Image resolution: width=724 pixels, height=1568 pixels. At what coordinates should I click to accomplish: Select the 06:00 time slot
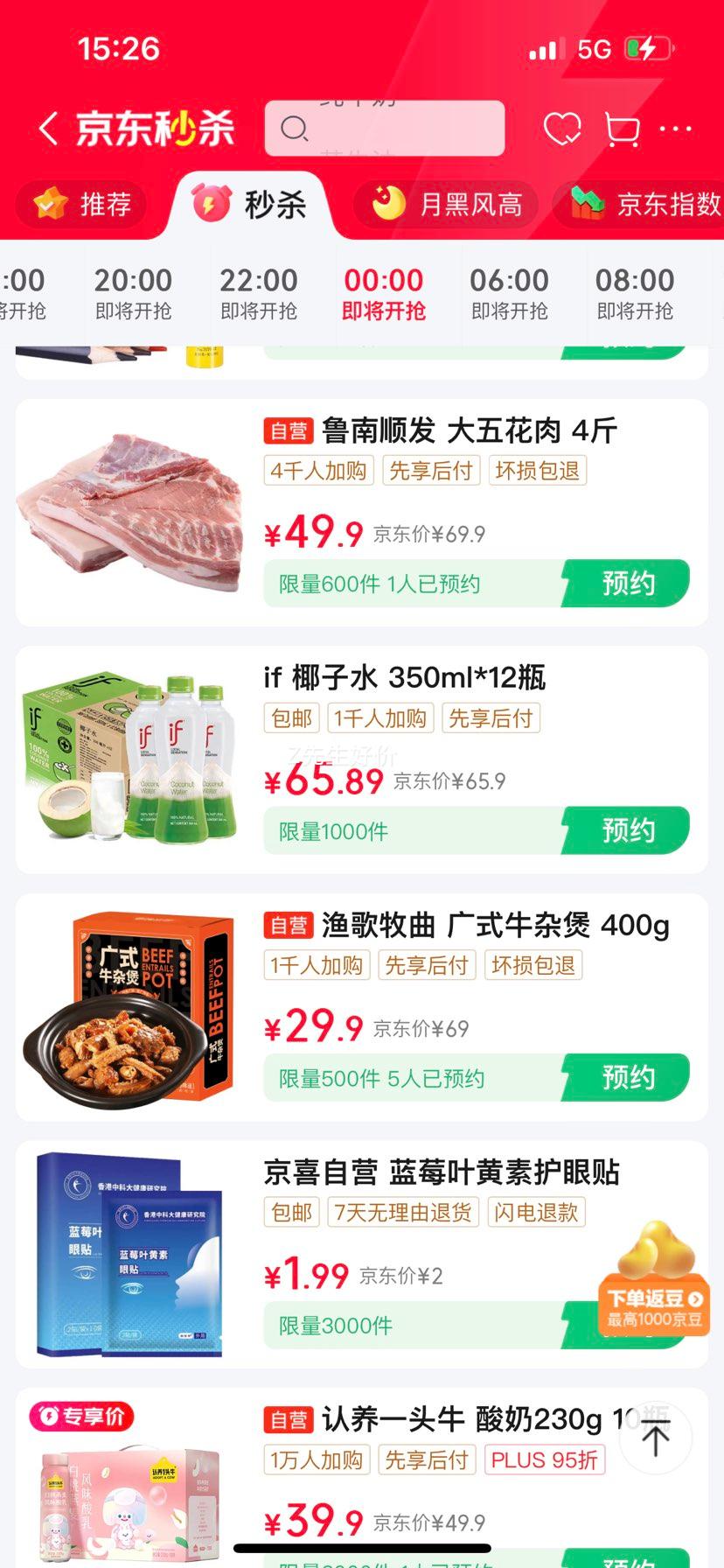510,292
